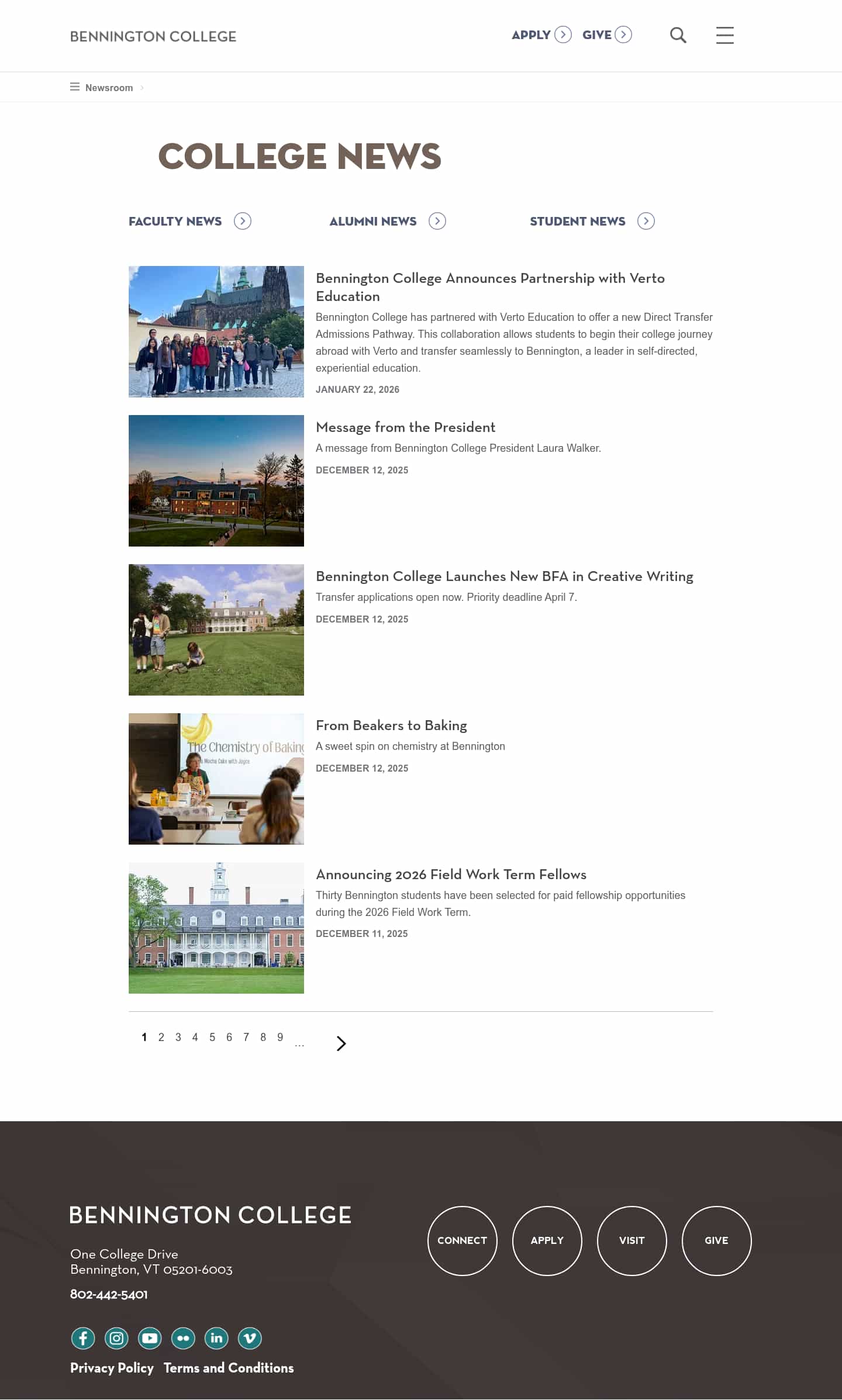The image size is (842, 1400).
Task: Click the Student News chevron arrow
Action: coord(646,222)
